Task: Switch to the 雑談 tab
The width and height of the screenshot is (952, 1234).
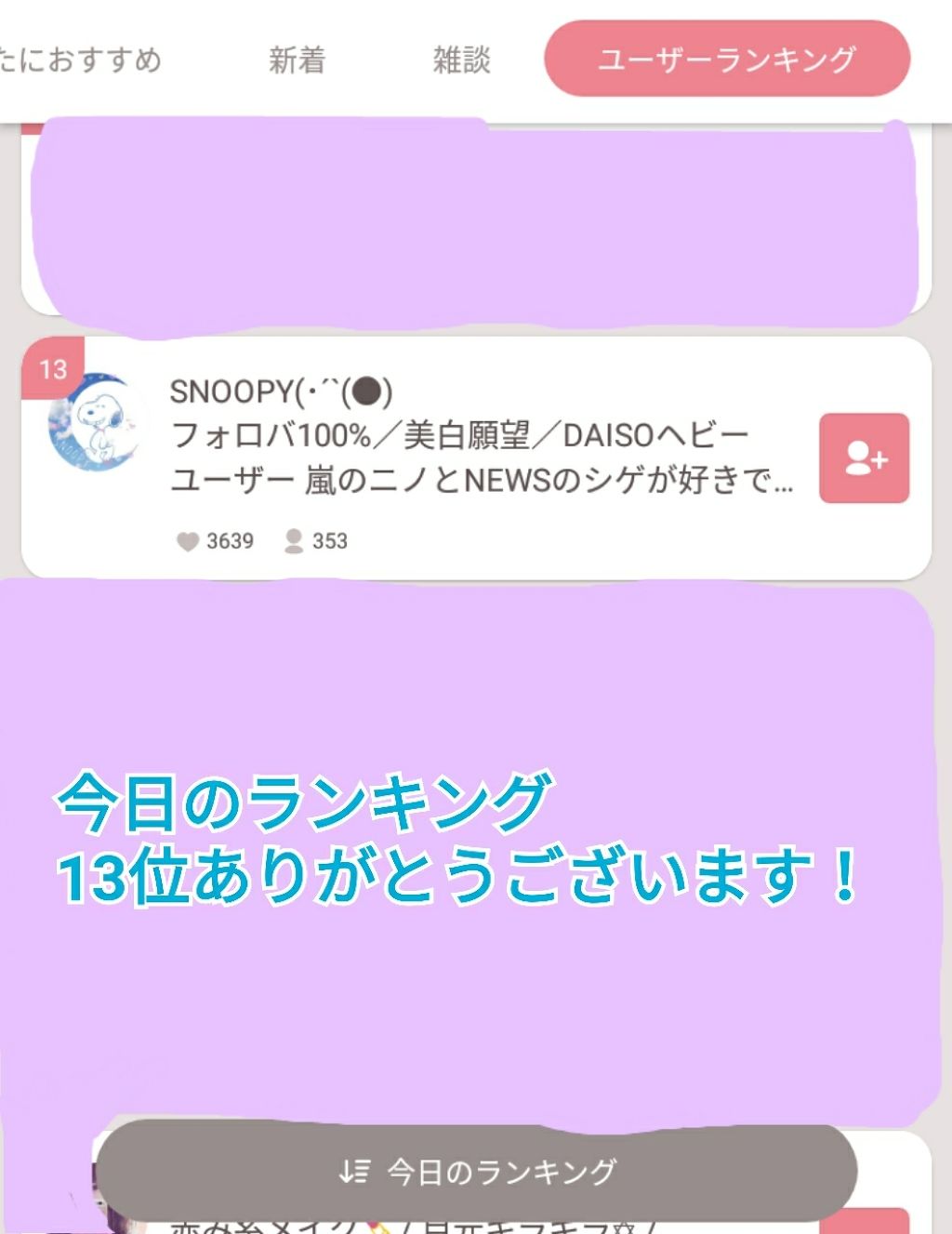Action: click(x=461, y=60)
